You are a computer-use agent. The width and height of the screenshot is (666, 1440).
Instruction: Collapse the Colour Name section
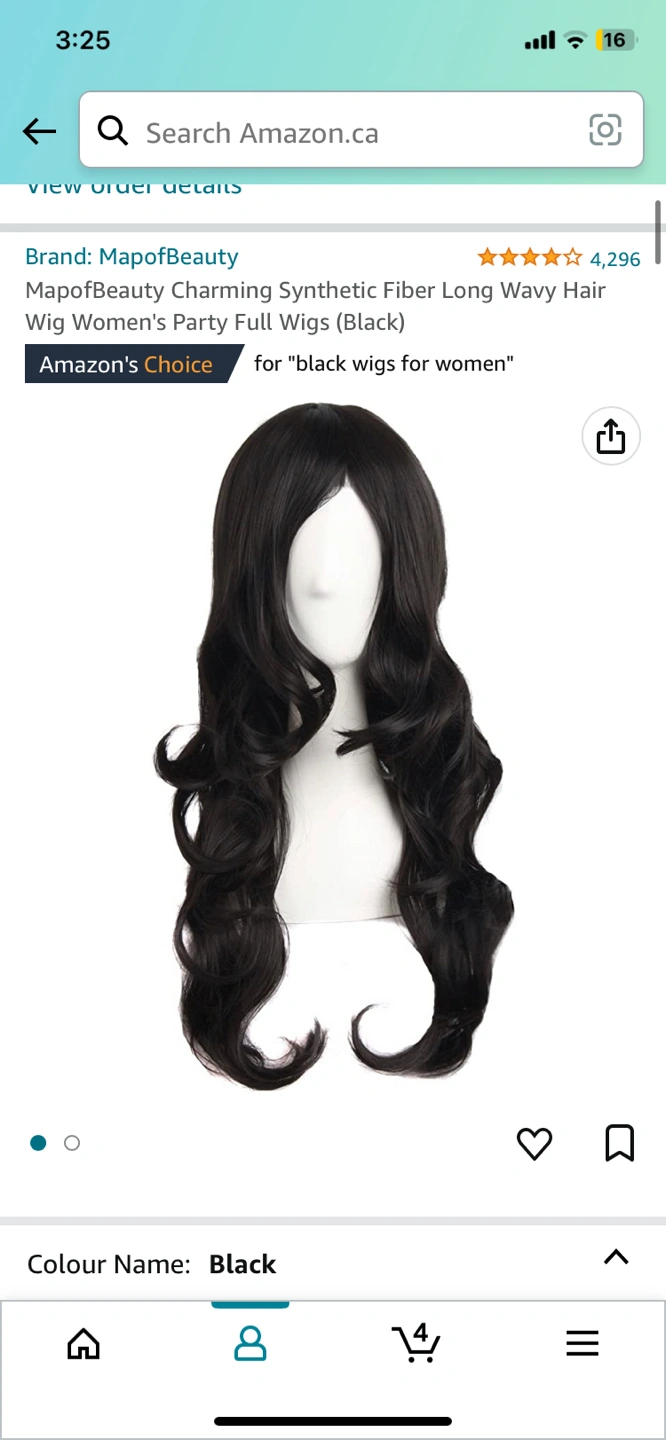coord(616,1258)
